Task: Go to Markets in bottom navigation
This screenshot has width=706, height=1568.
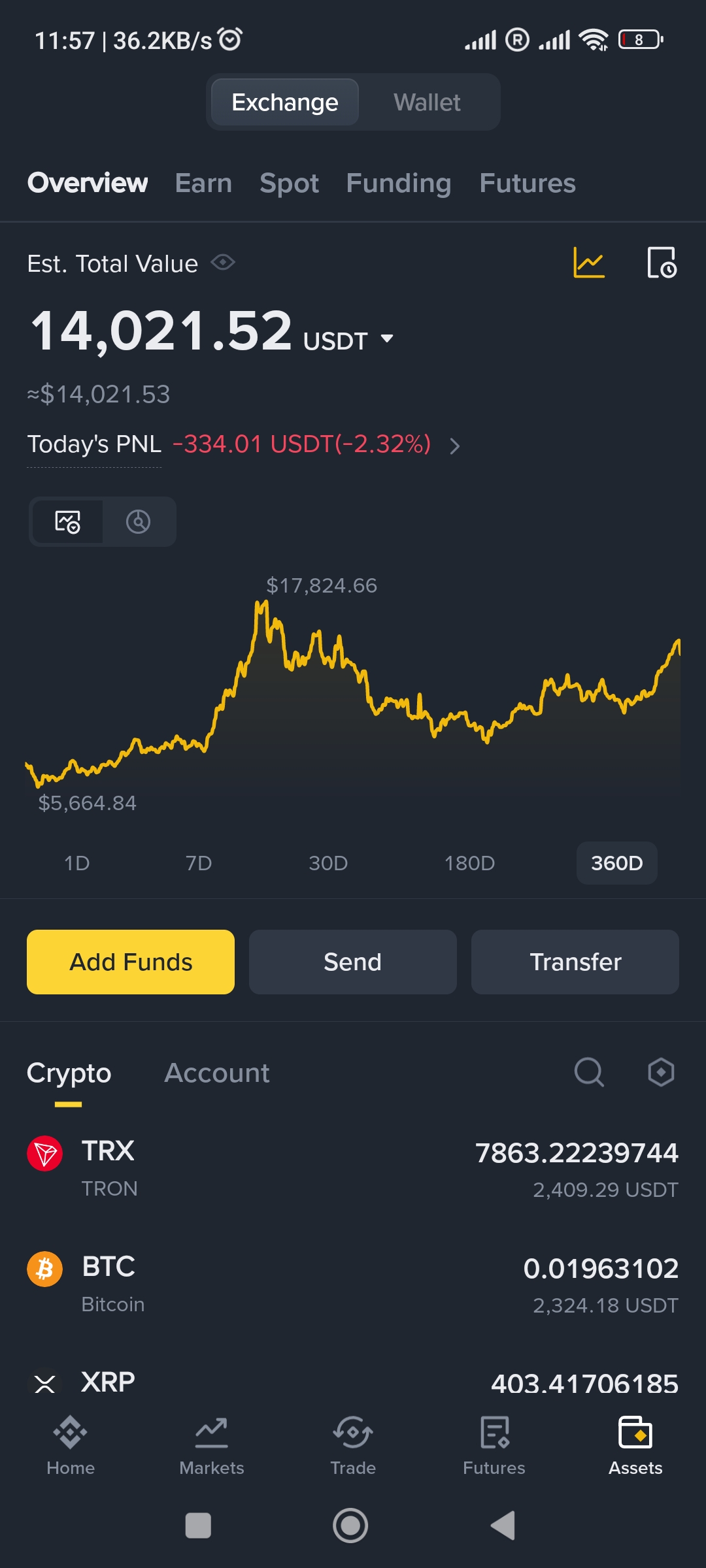Action: [212, 1446]
